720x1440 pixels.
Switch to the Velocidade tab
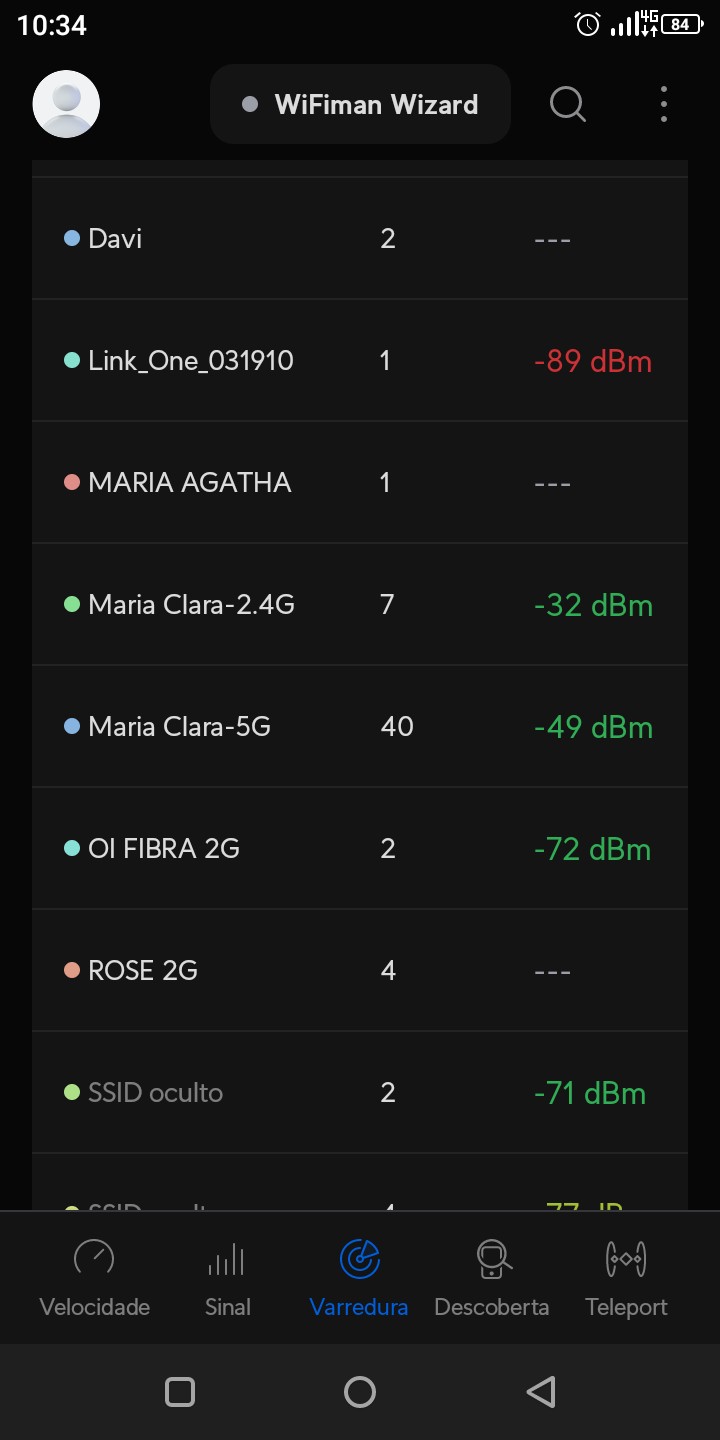click(95, 1278)
